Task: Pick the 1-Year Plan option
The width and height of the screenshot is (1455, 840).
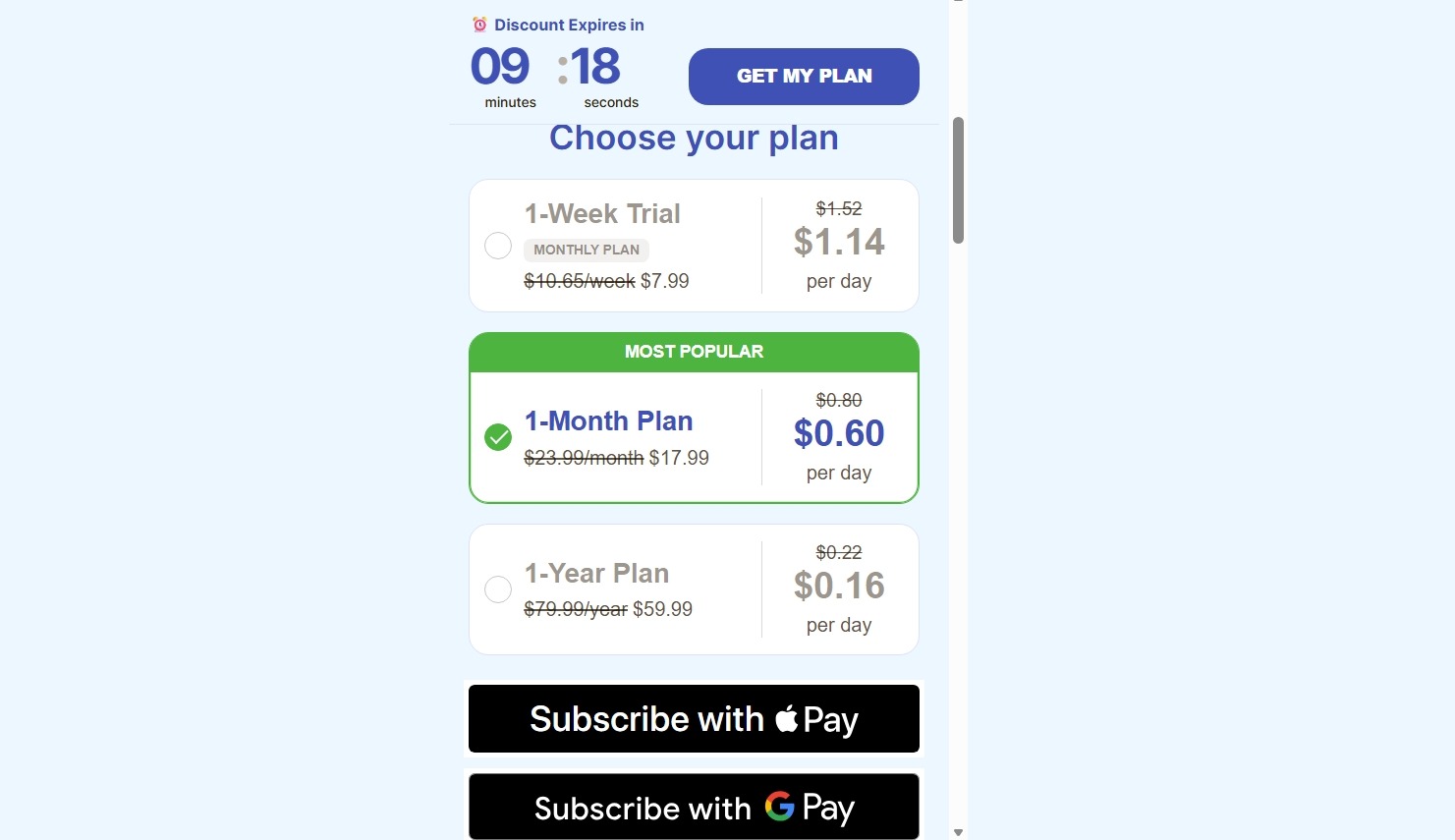Action: click(694, 589)
